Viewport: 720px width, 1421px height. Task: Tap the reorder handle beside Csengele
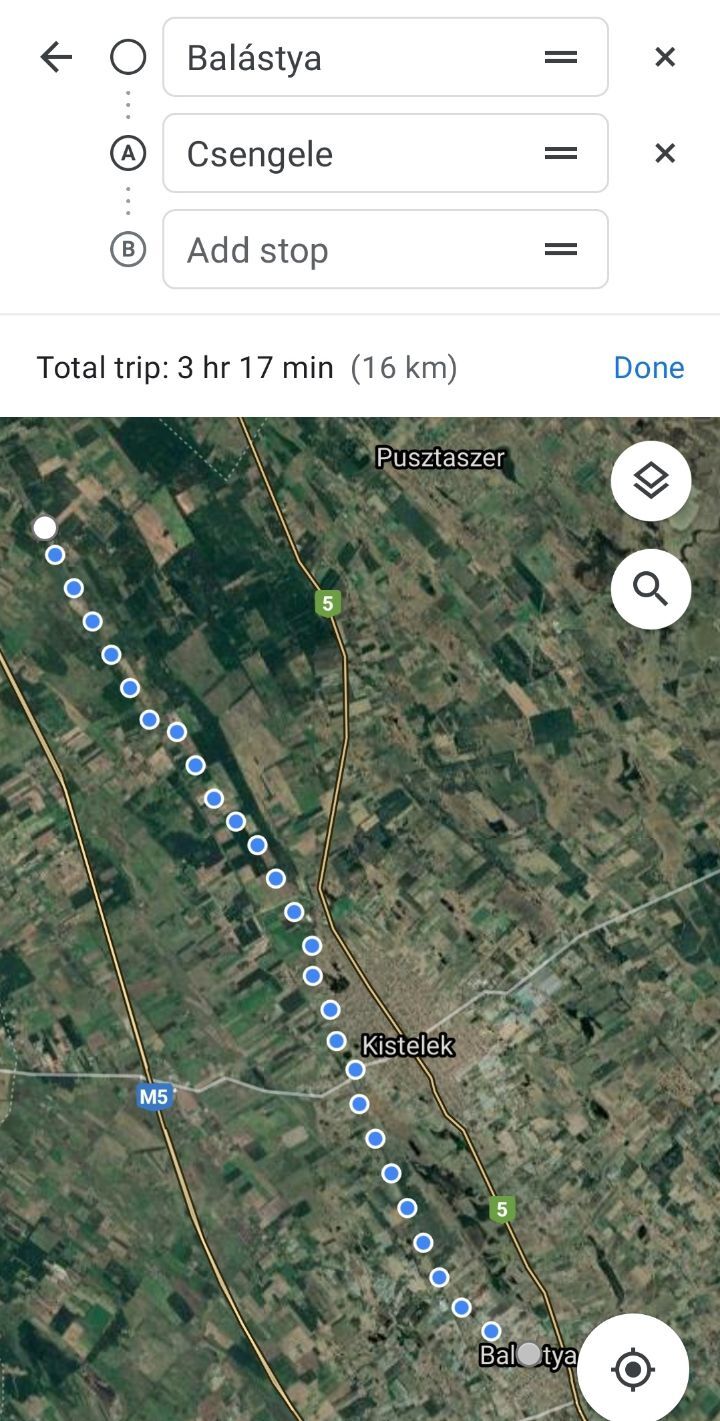coord(561,154)
